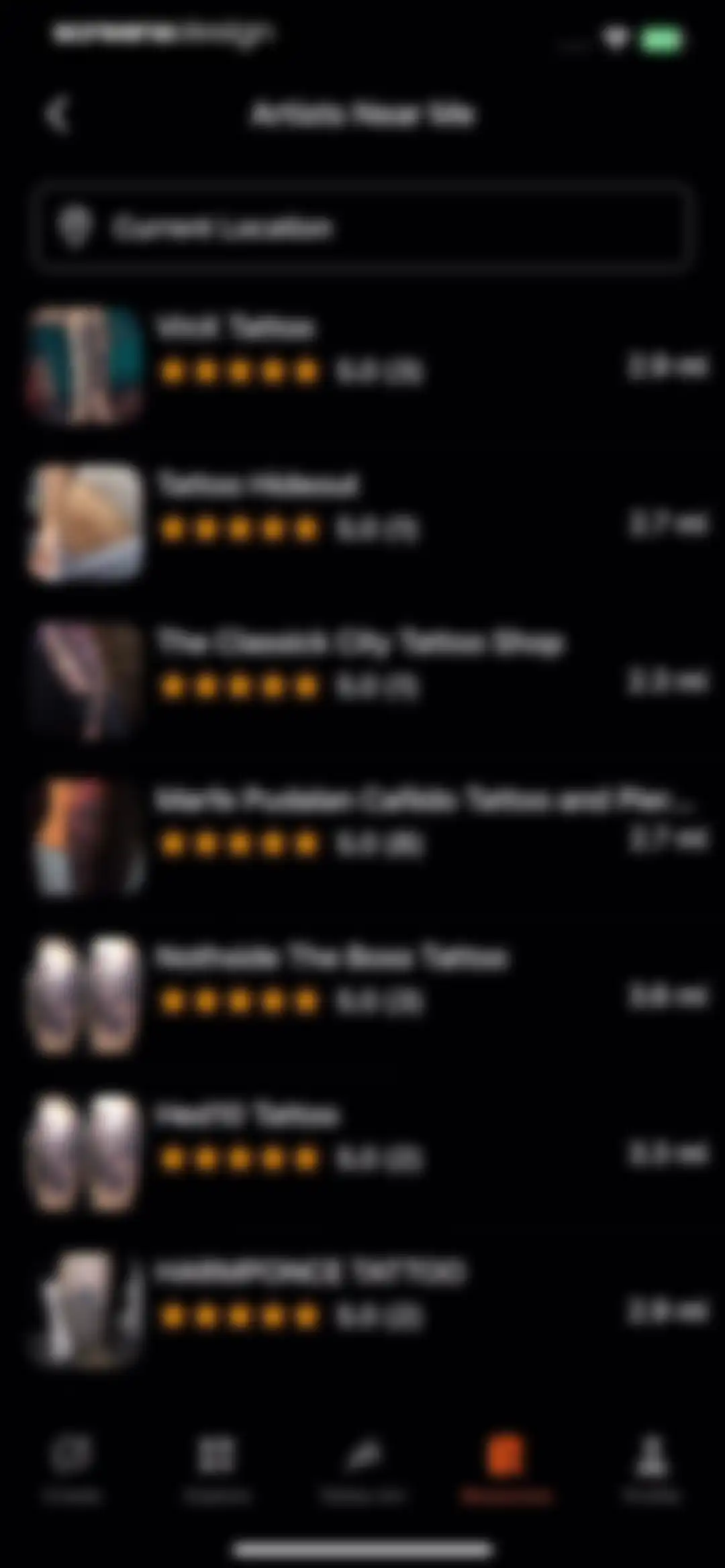Screen dimensions: 725x1568
Task: Select the highlighted orange bottom tab
Action: (x=506, y=1469)
